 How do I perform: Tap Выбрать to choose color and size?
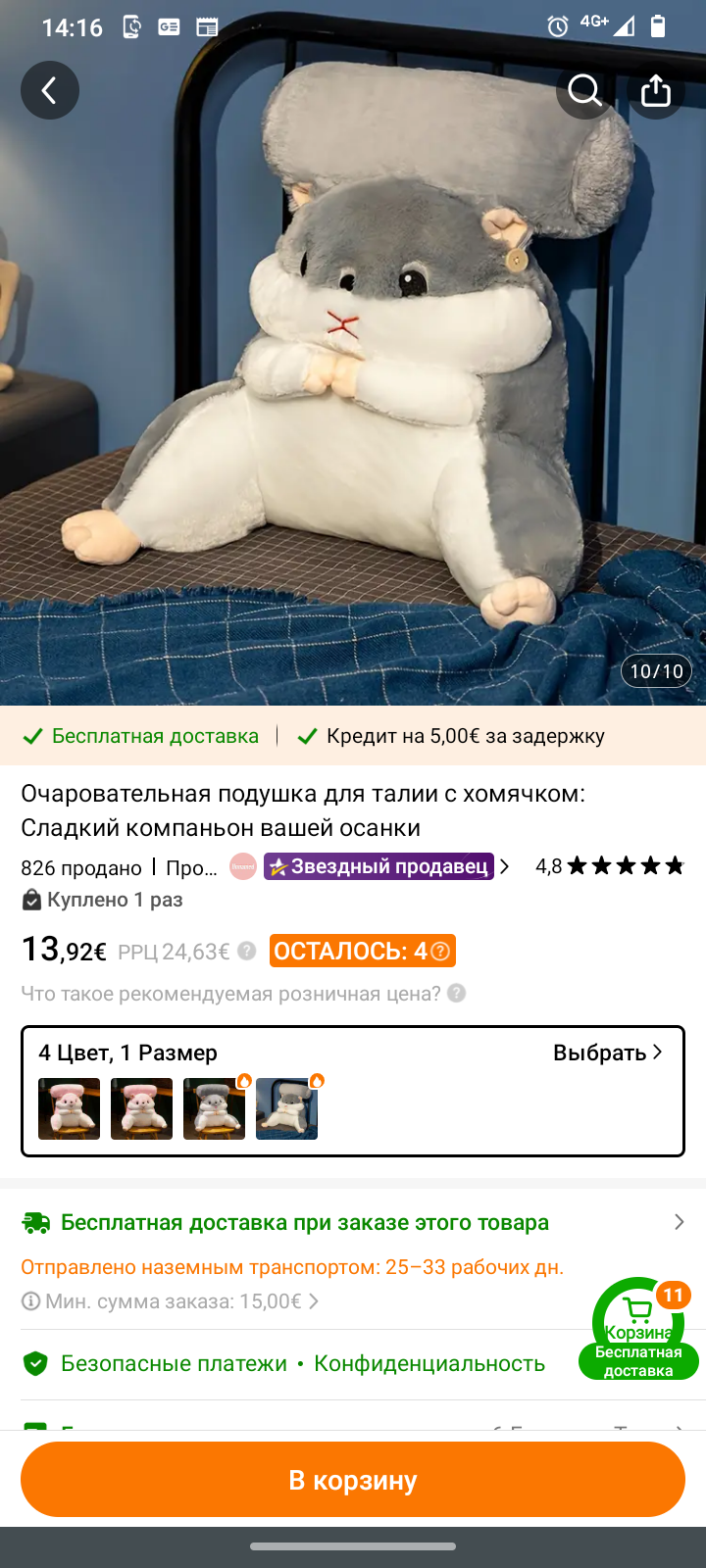(x=608, y=1053)
